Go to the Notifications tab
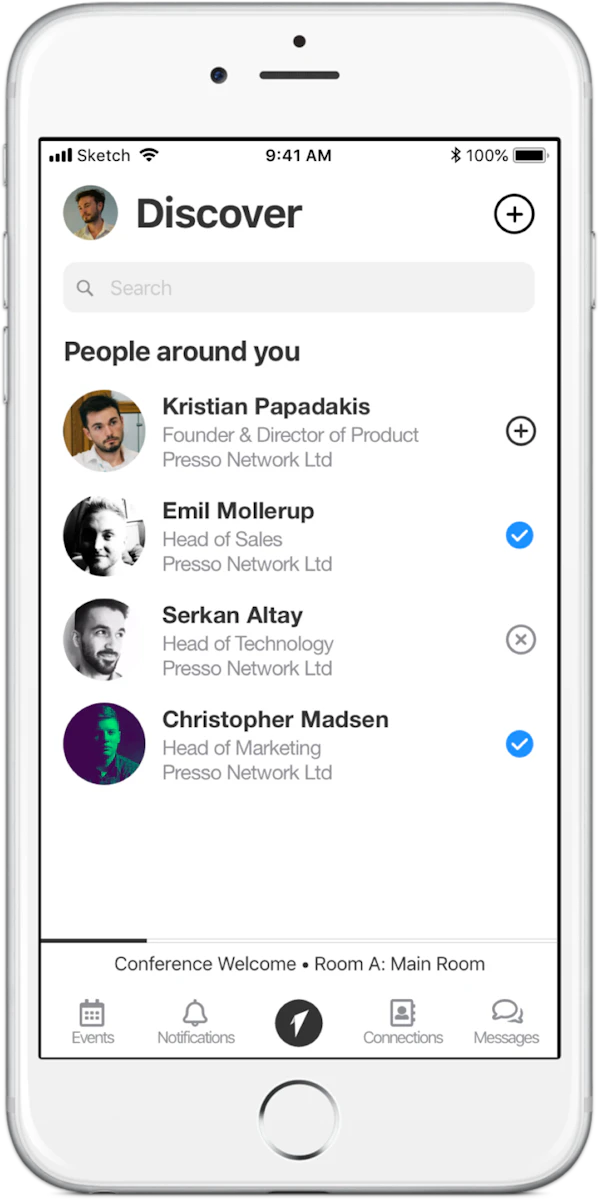Viewport: 598px width, 1200px height. click(196, 1022)
